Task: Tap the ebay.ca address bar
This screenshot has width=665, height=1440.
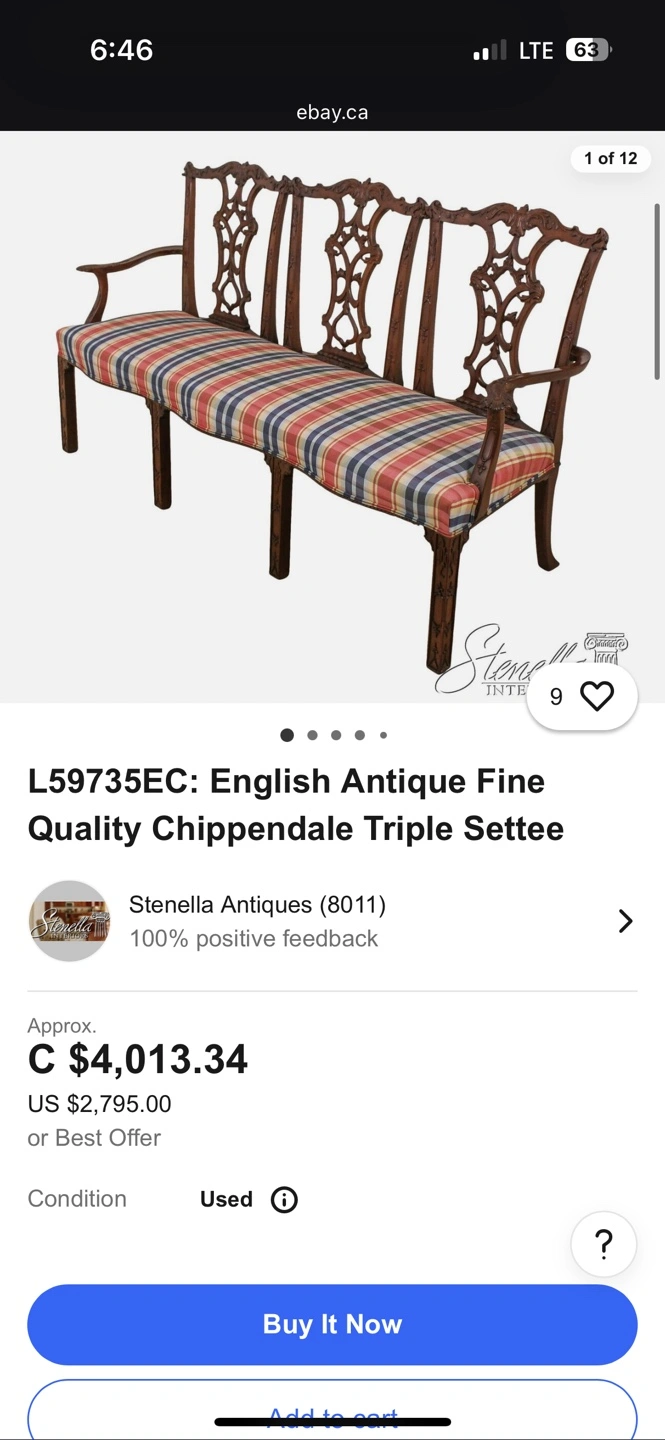Action: 332,112
